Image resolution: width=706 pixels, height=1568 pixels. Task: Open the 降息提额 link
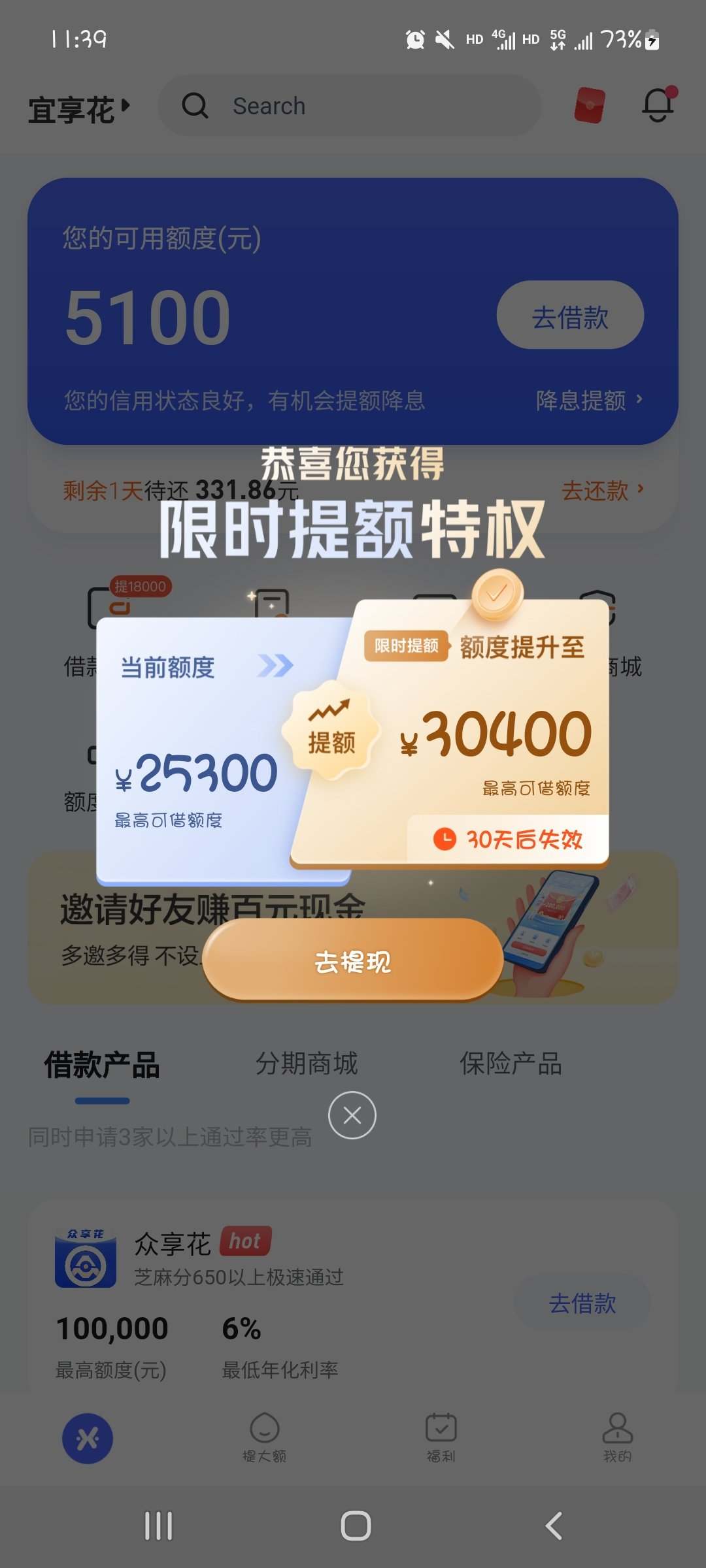pyautogui.click(x=589, y=400)
